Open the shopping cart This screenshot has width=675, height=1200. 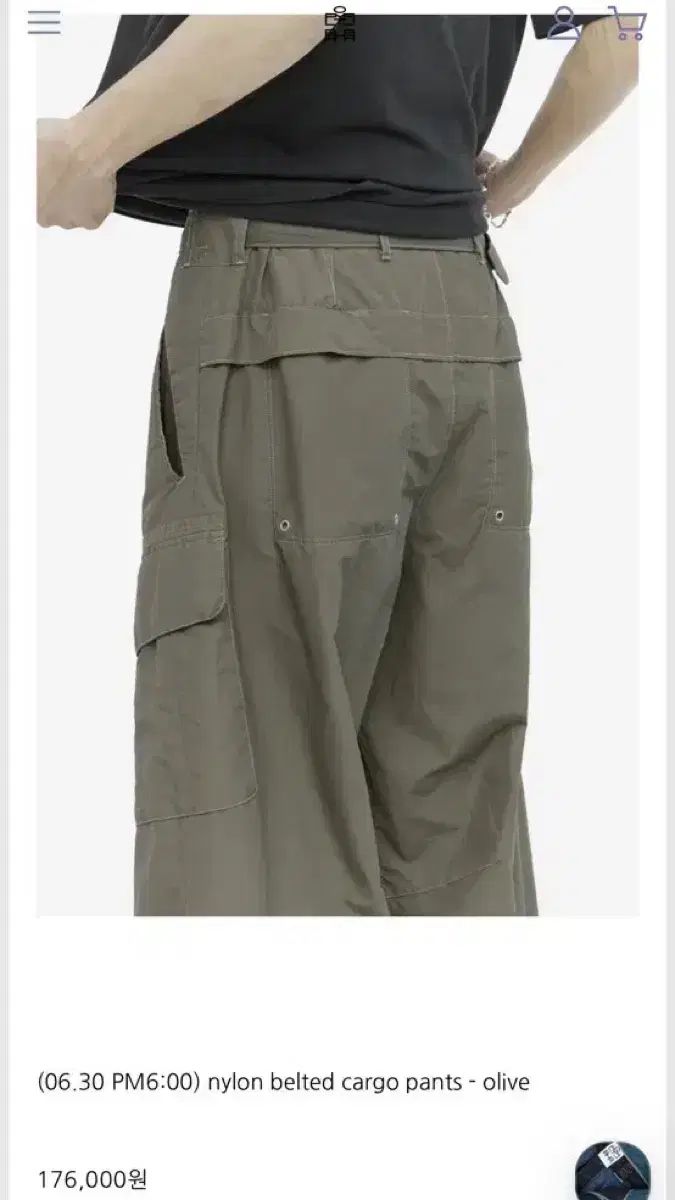(x=628, y=22)
